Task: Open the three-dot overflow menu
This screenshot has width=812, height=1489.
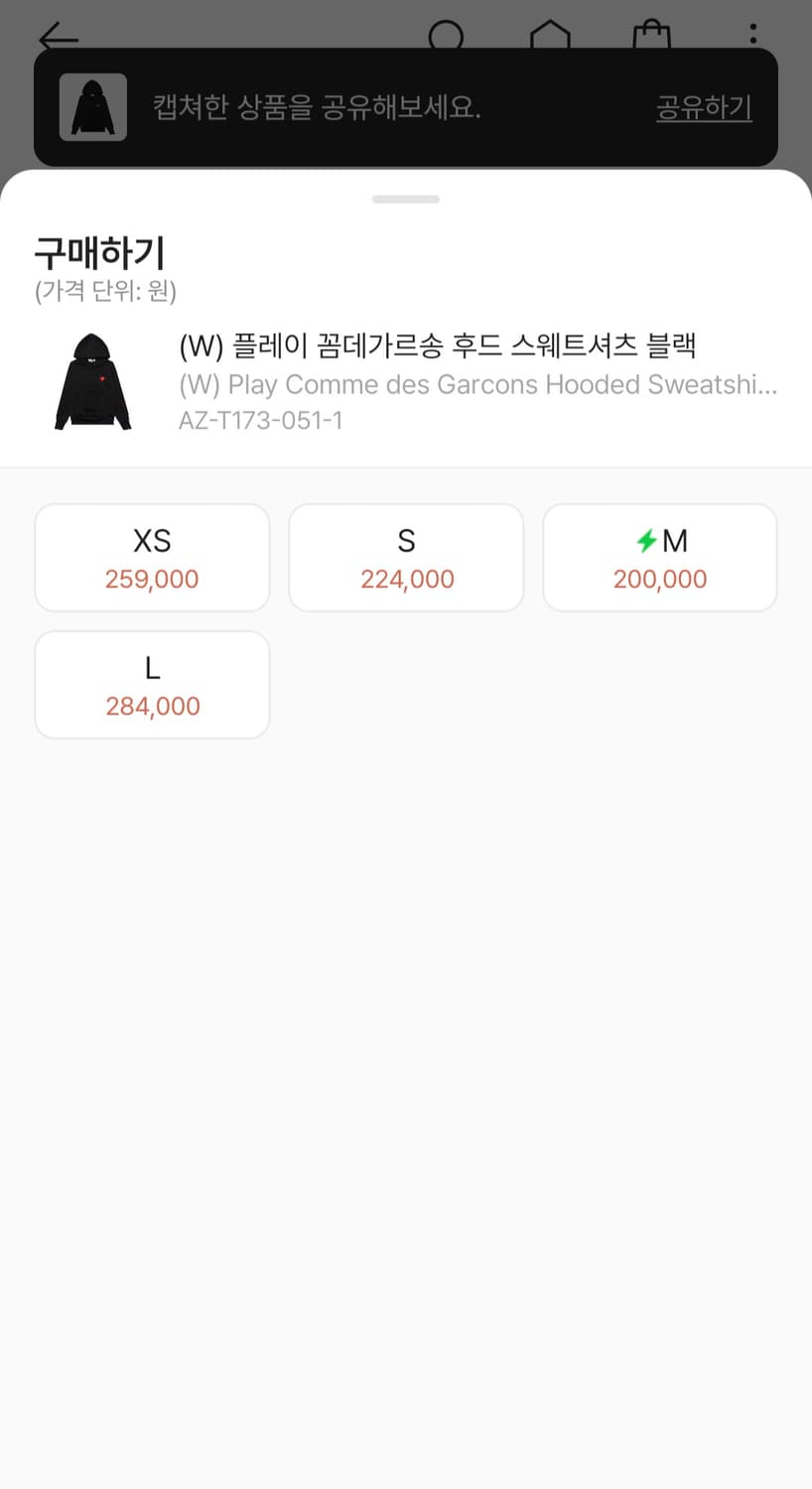Action: coord(753,33)
